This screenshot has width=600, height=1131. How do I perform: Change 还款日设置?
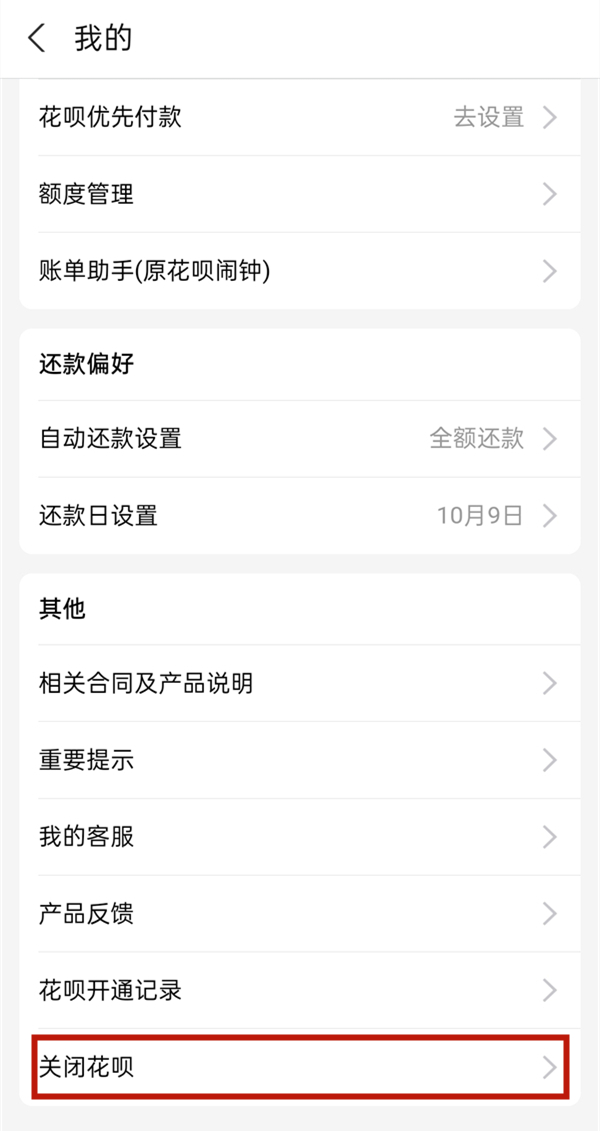tap(299, 516)
